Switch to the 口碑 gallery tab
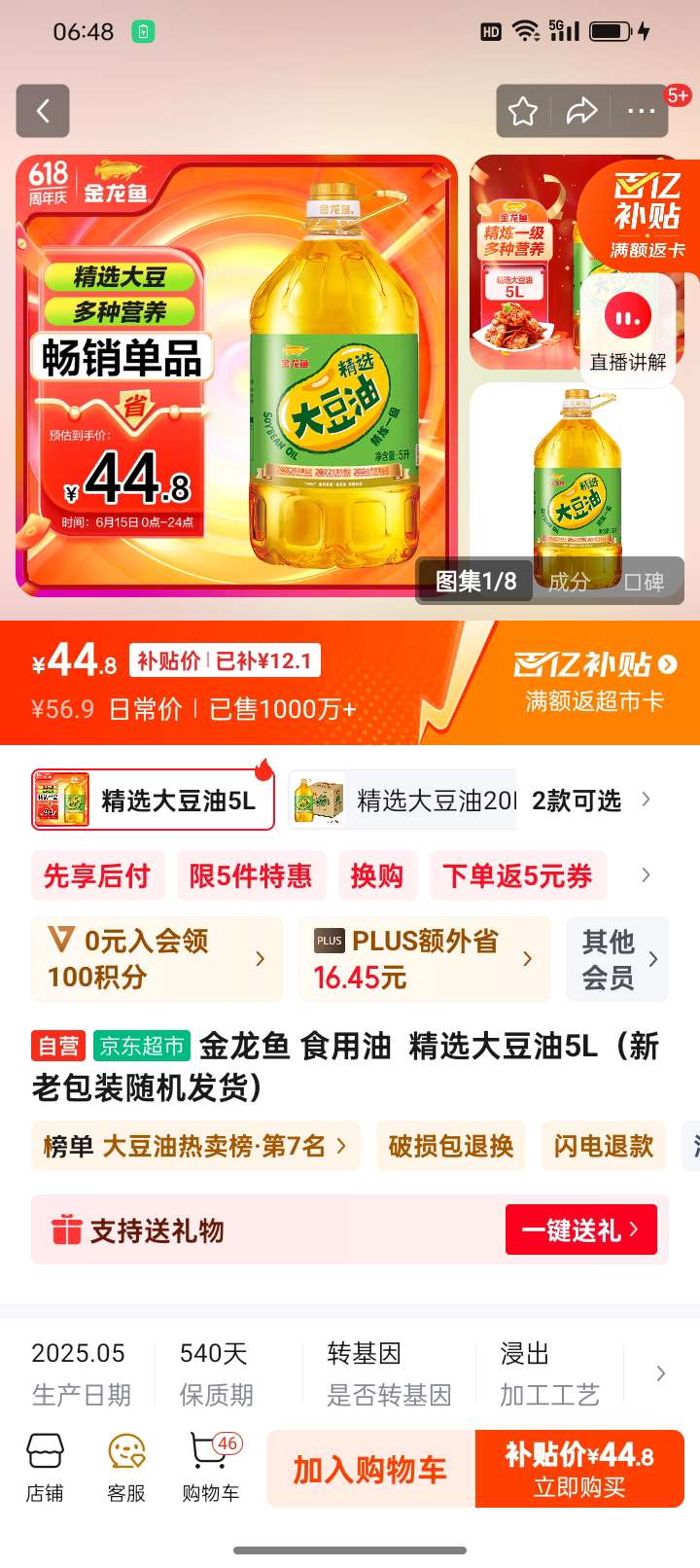 [x=644, y=582]
